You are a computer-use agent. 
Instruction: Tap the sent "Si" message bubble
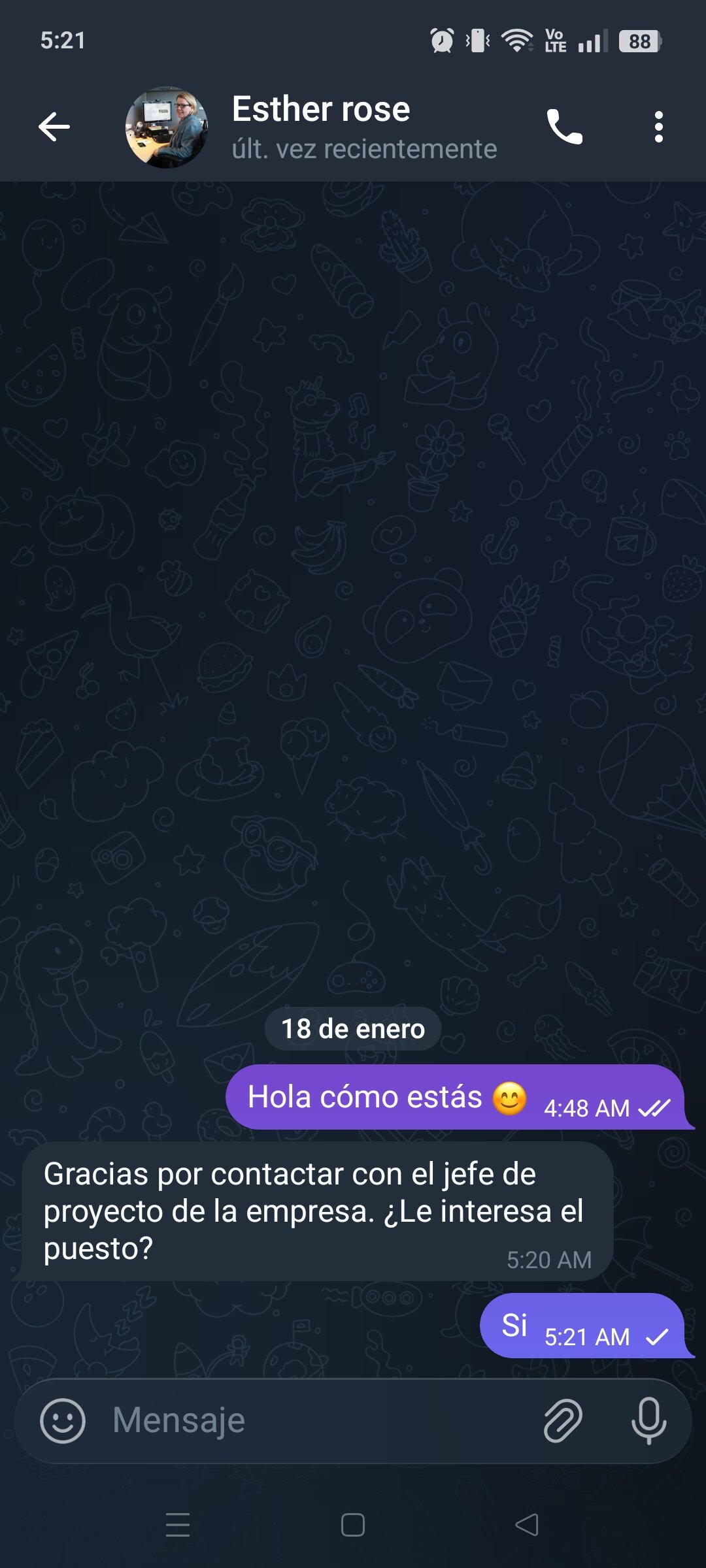(582, 1326)
